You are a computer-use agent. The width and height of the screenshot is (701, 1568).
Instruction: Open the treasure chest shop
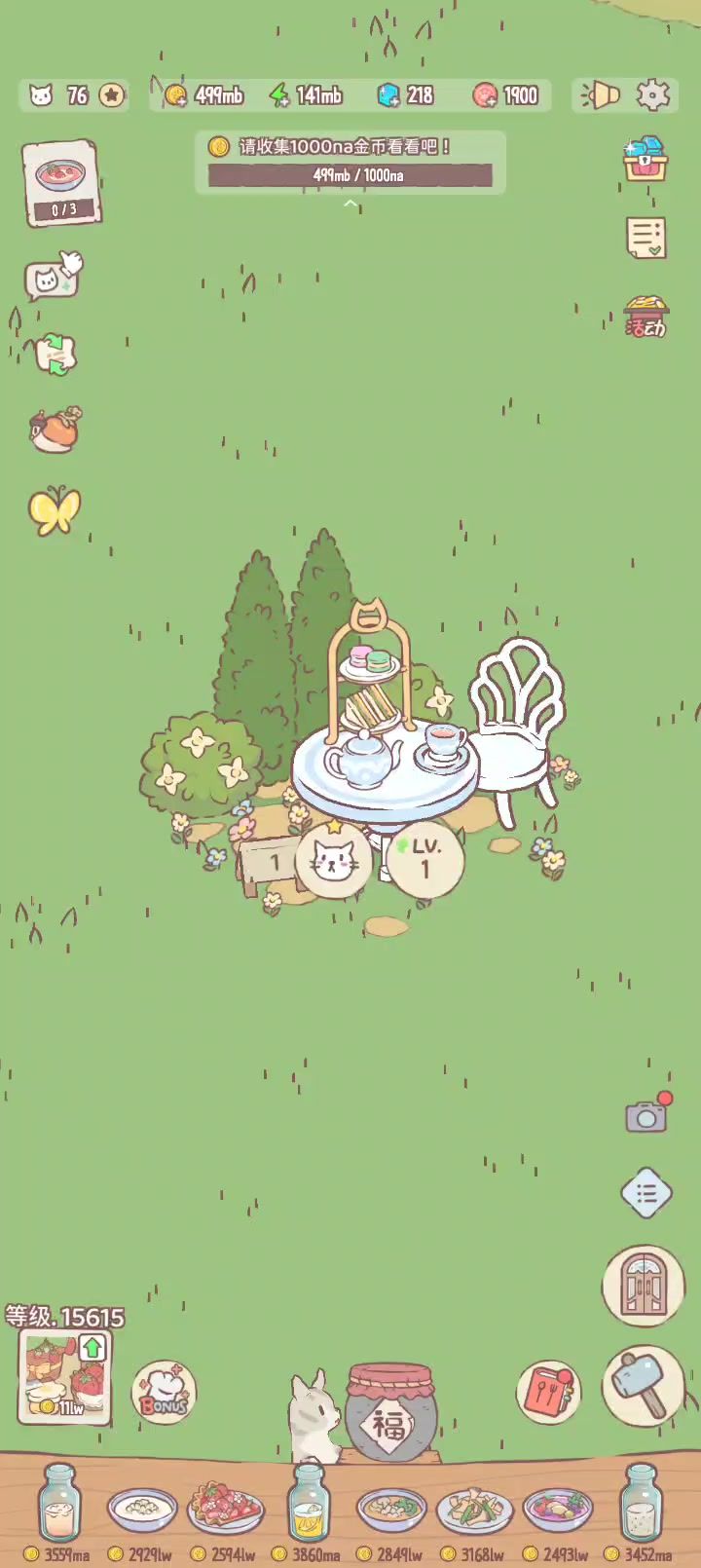coord(645,159)
